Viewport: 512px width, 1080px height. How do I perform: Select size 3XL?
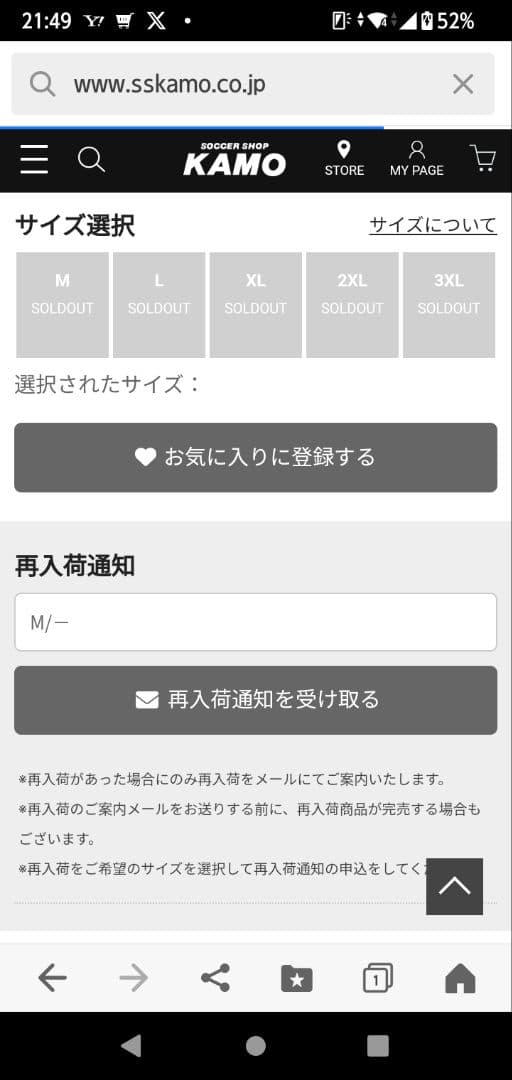point(449,305)
